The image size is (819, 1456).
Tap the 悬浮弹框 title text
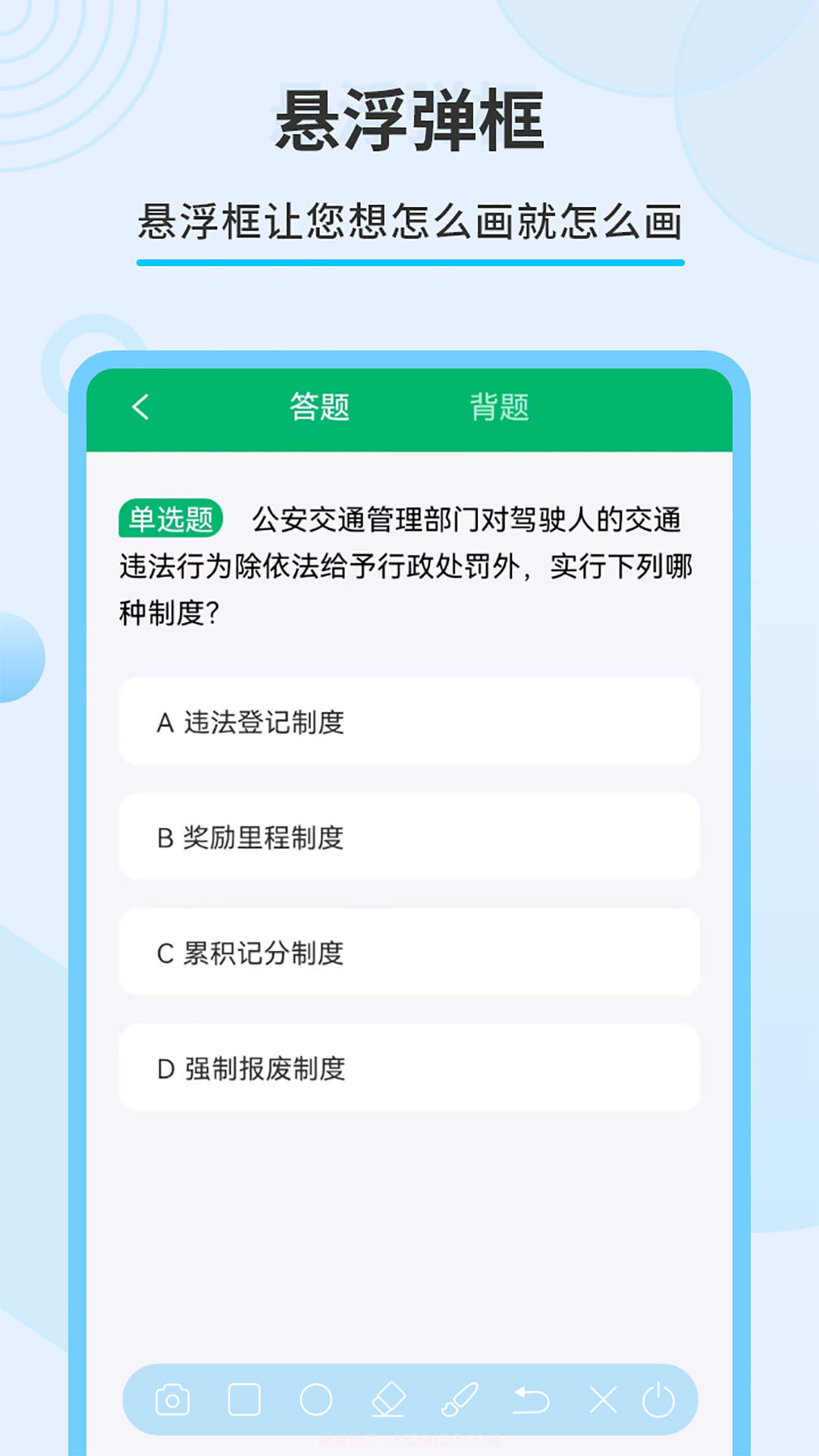click(x=409, y=121)
